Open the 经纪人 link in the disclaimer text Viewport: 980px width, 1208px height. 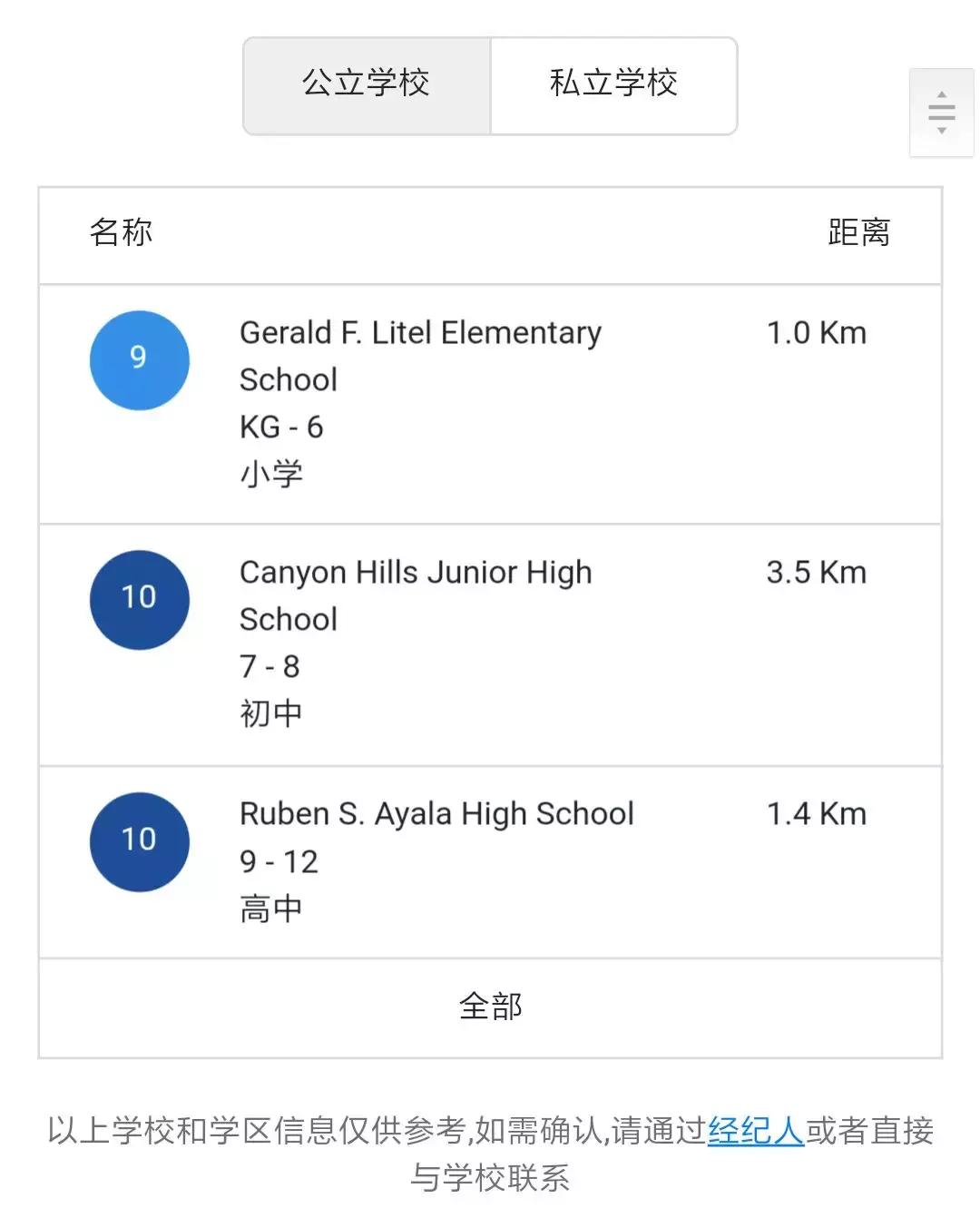pyautogui.click(x=756, y=1131)
